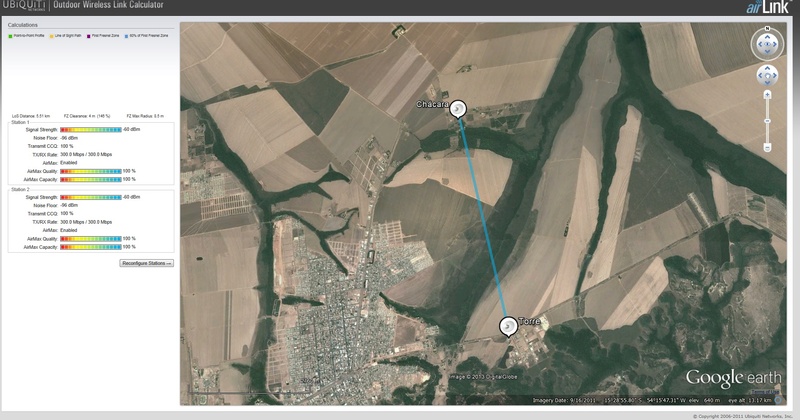Viewport: 800px width, 420px height.
Task: Select the Torre station marker
Action: (508, 326)
